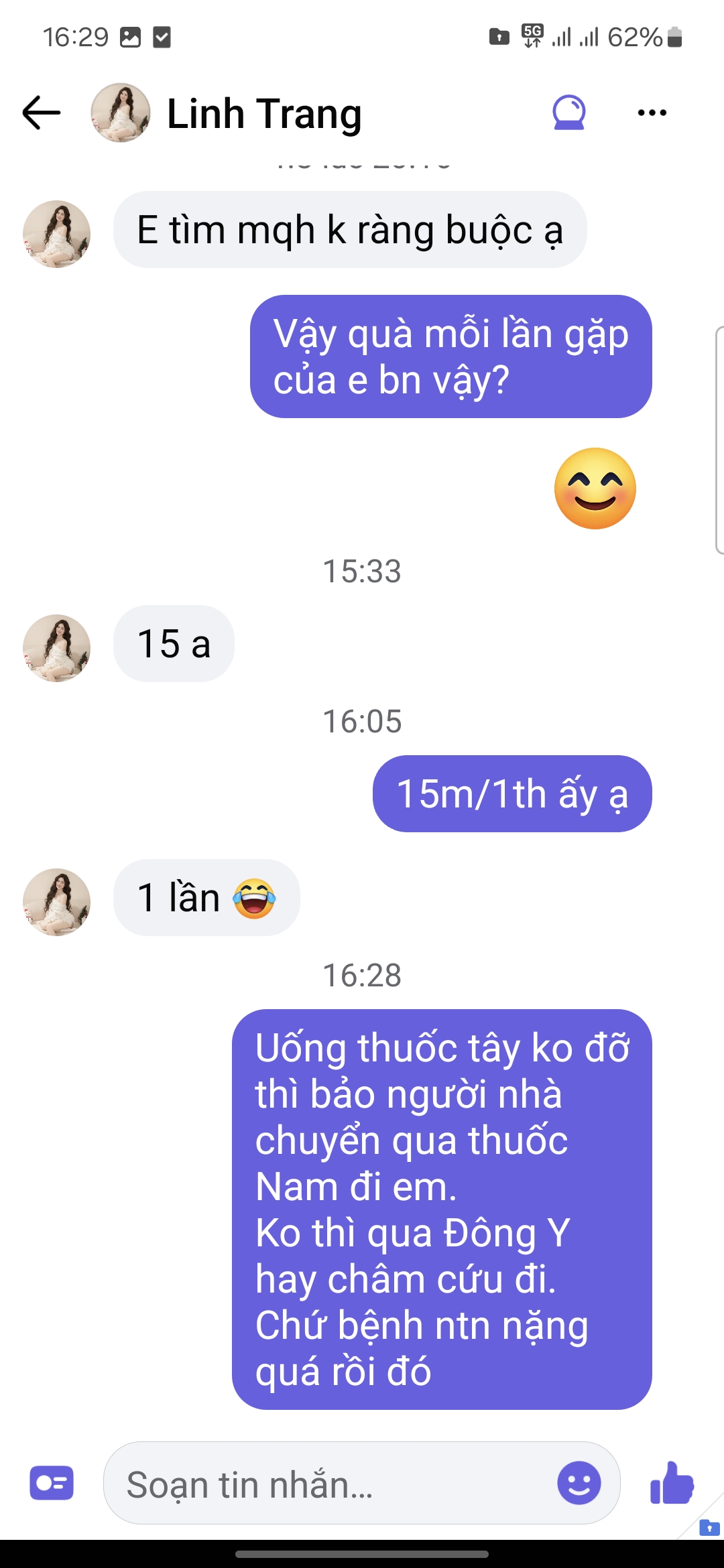Open the attachment card icon beside input
Screen dimensions: 724x1568
(52, 1483)
